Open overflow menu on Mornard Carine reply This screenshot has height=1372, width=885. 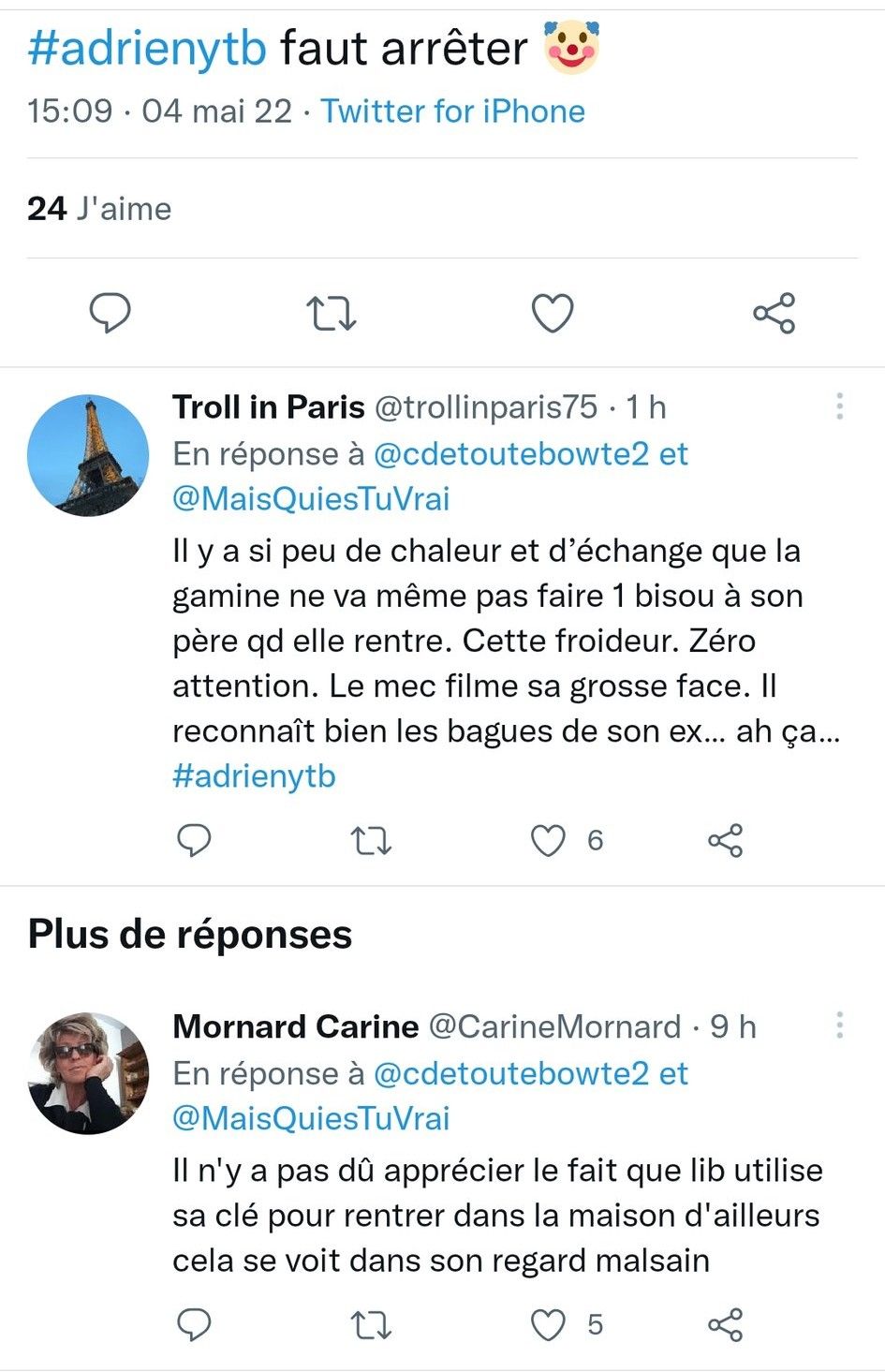pos(839,1025)
